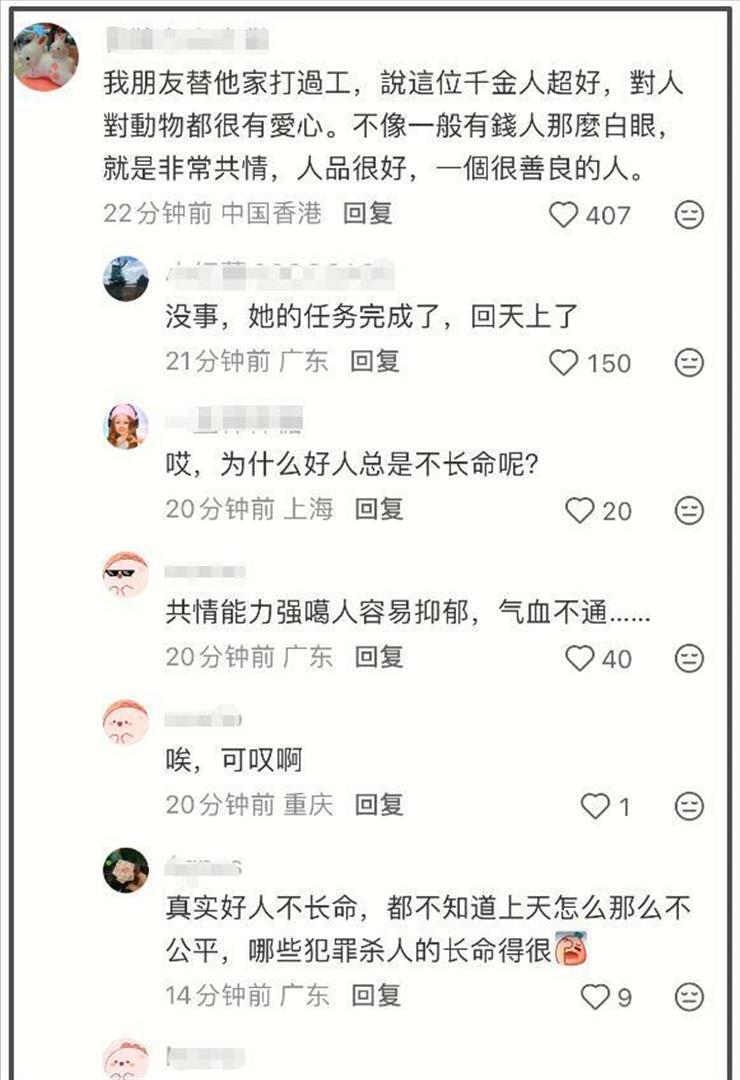Screen dimensions: 740x1080
Task: Open the emoji icon on the 40-likes comment
Action: (x=686, y=657)
